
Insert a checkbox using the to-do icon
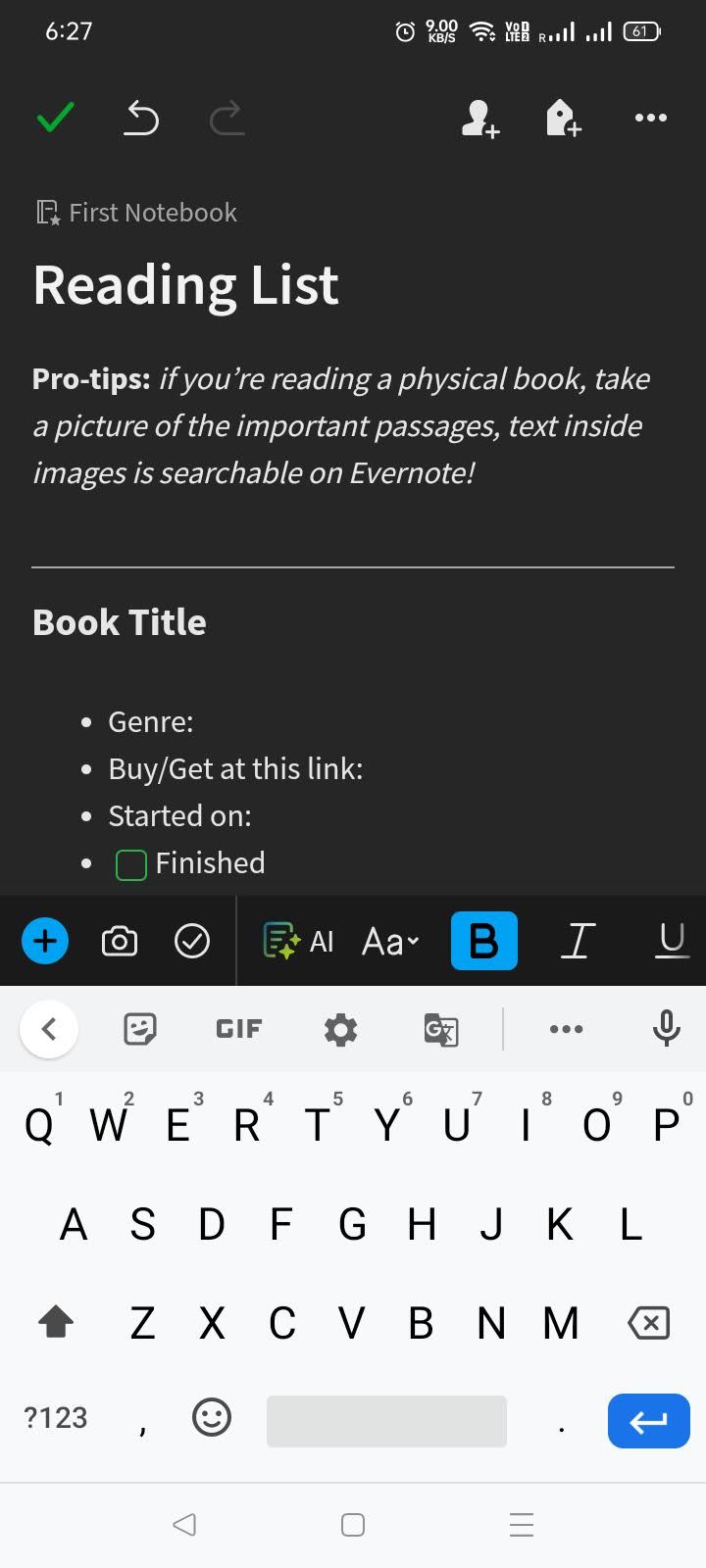coord(193,941)
